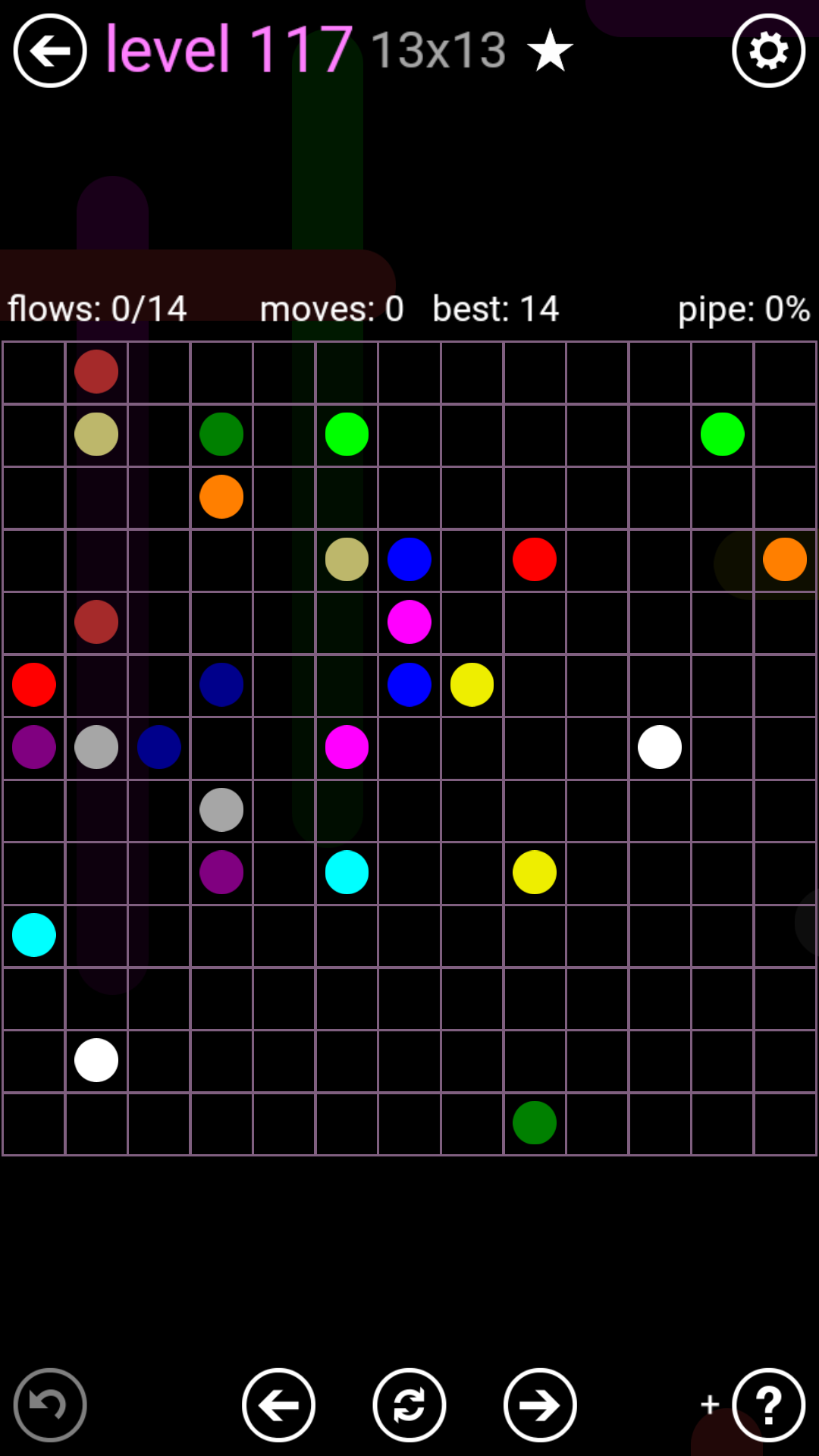Tap the cyan dot on the left edge

[x=34, y=935]
